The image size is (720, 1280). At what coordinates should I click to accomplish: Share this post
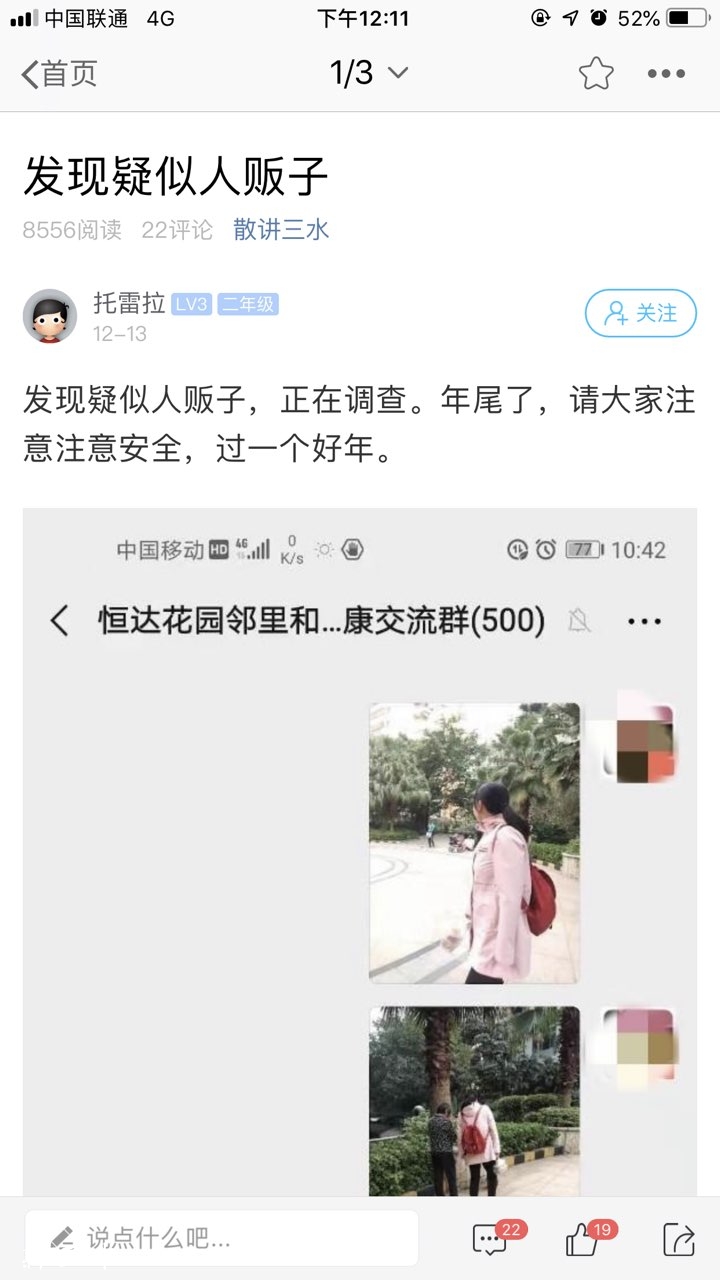tap(678, 1238)
